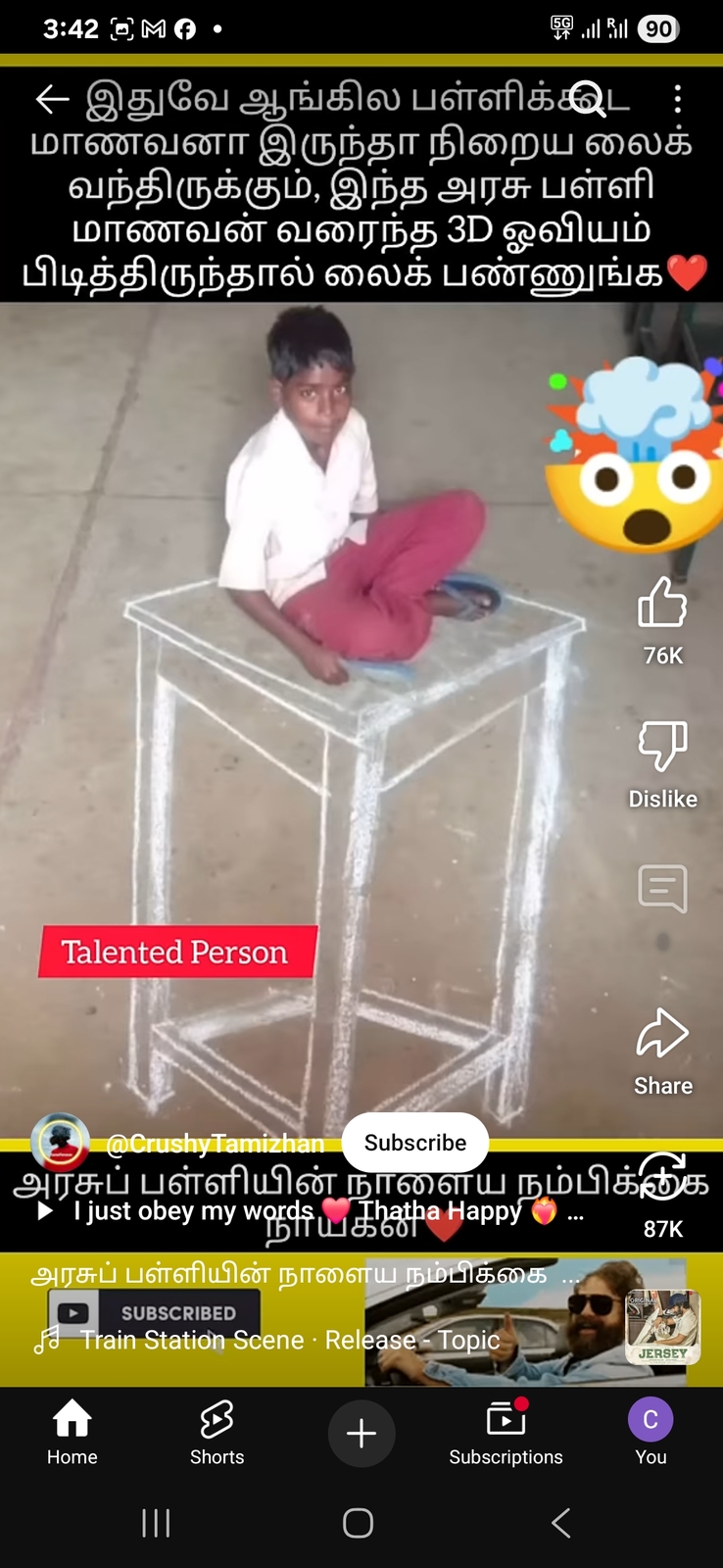
Task: Create new content with the plus button
Action: click(361, 1434)
